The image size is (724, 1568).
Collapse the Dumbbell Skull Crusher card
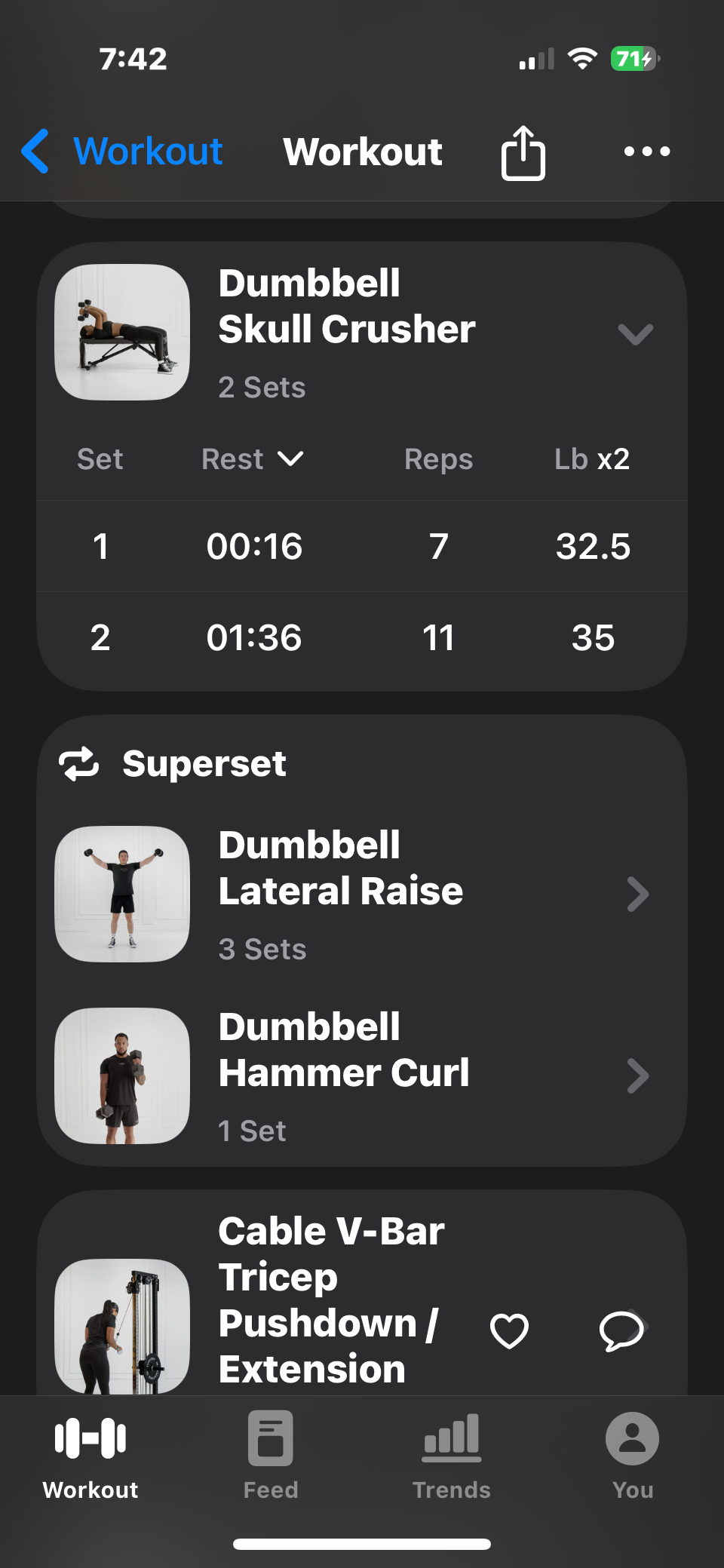635,333
